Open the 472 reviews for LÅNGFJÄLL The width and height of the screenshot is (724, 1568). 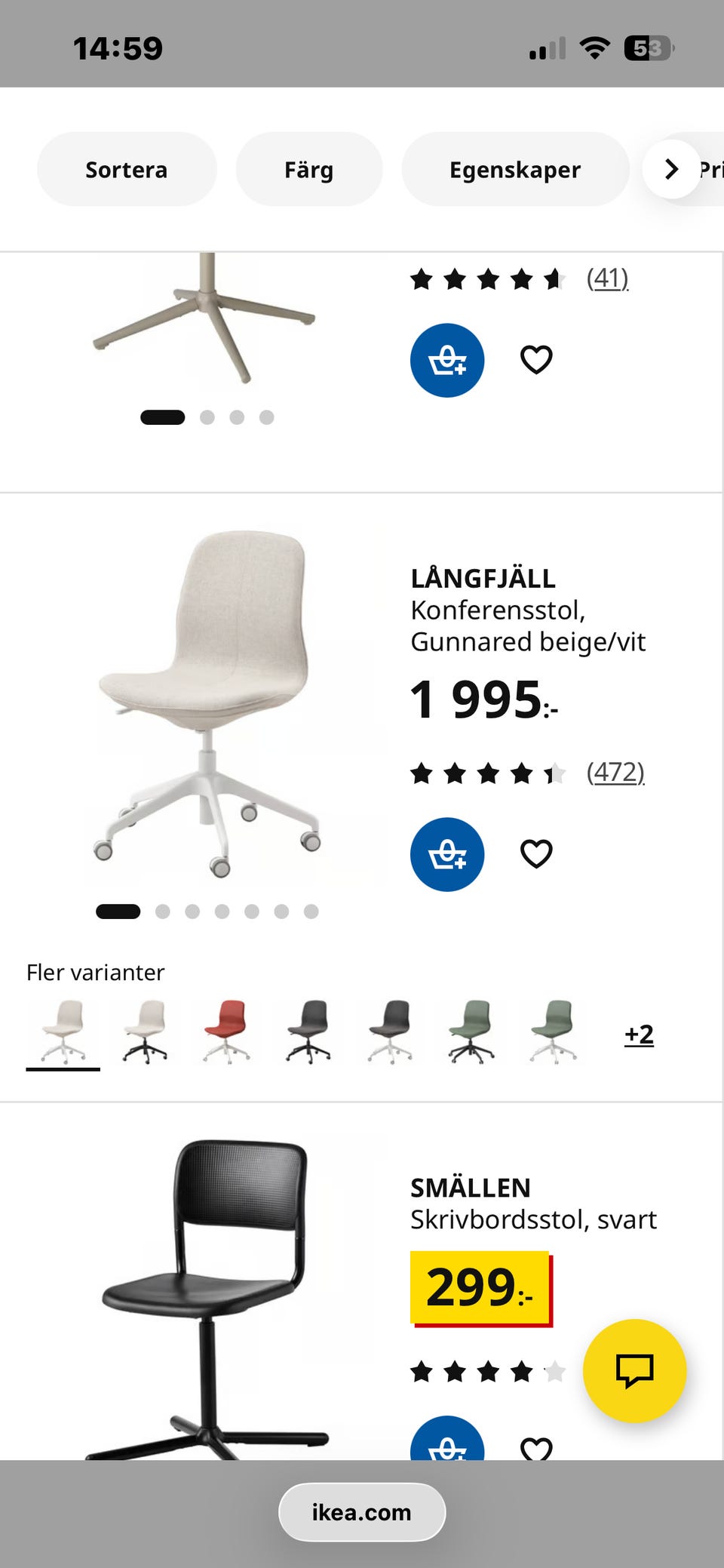[616, 772]
